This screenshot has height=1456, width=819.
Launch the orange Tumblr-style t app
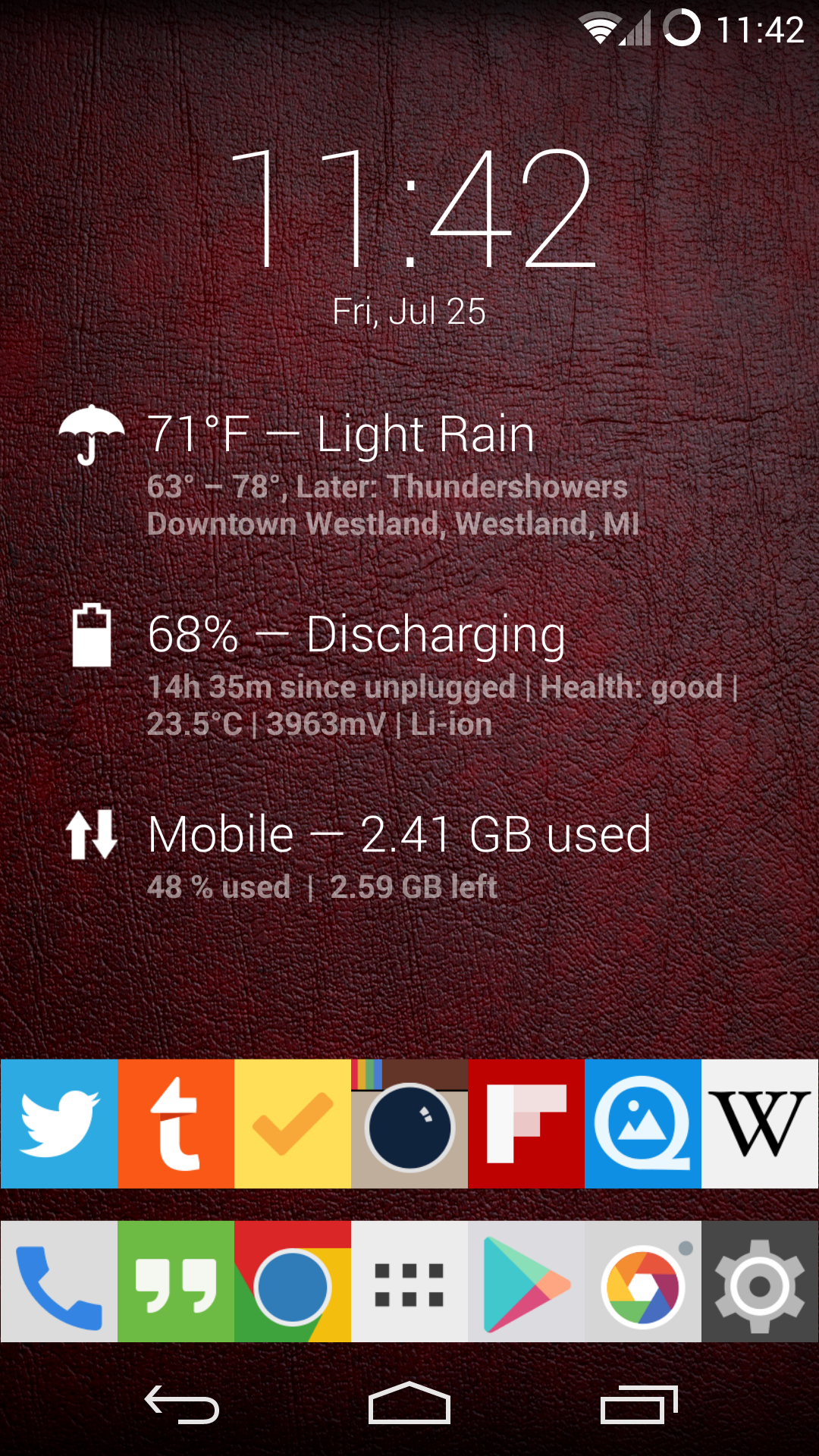pos(176,1124)
